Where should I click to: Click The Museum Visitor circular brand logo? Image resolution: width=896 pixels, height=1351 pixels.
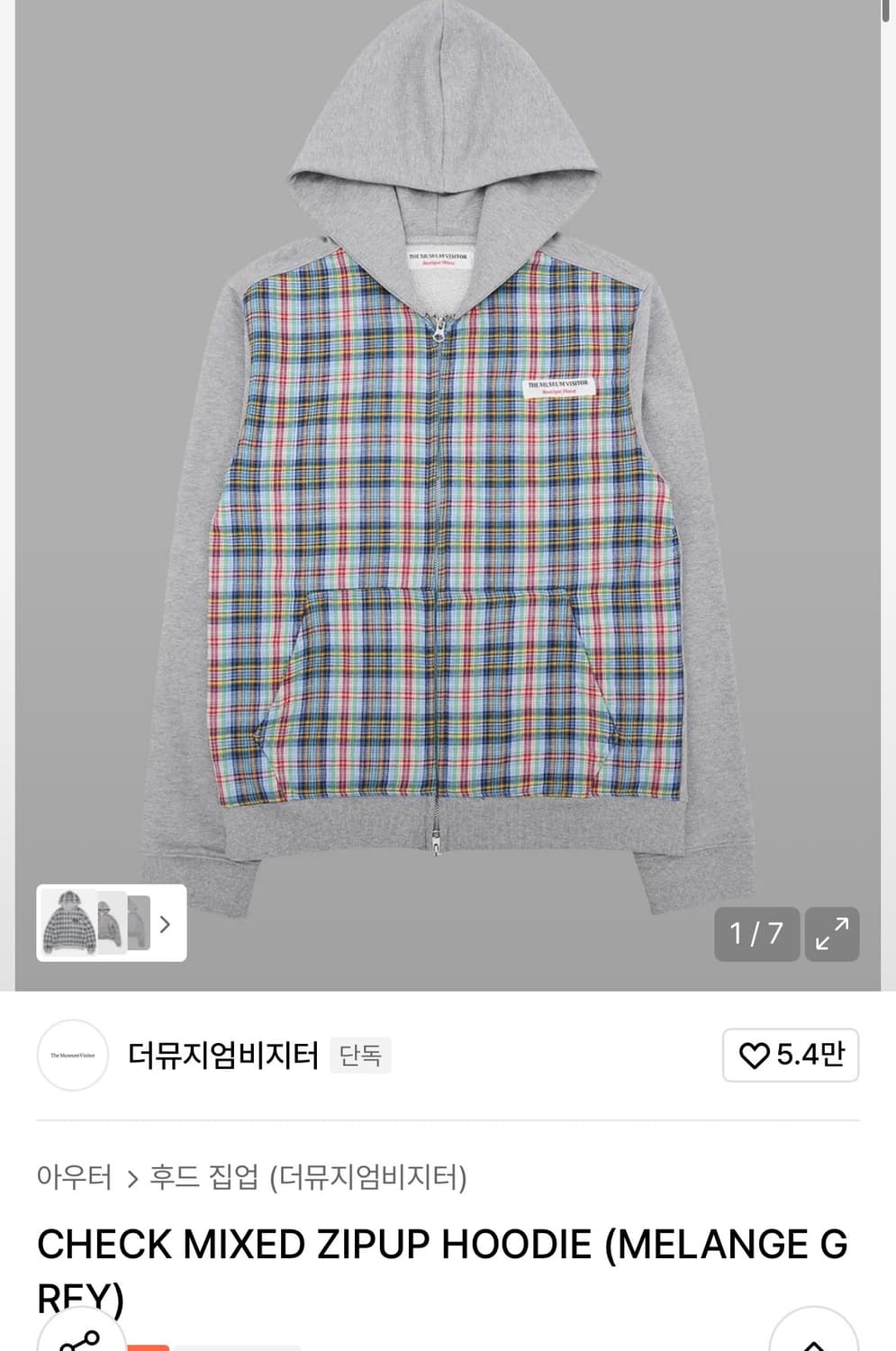72,1056
